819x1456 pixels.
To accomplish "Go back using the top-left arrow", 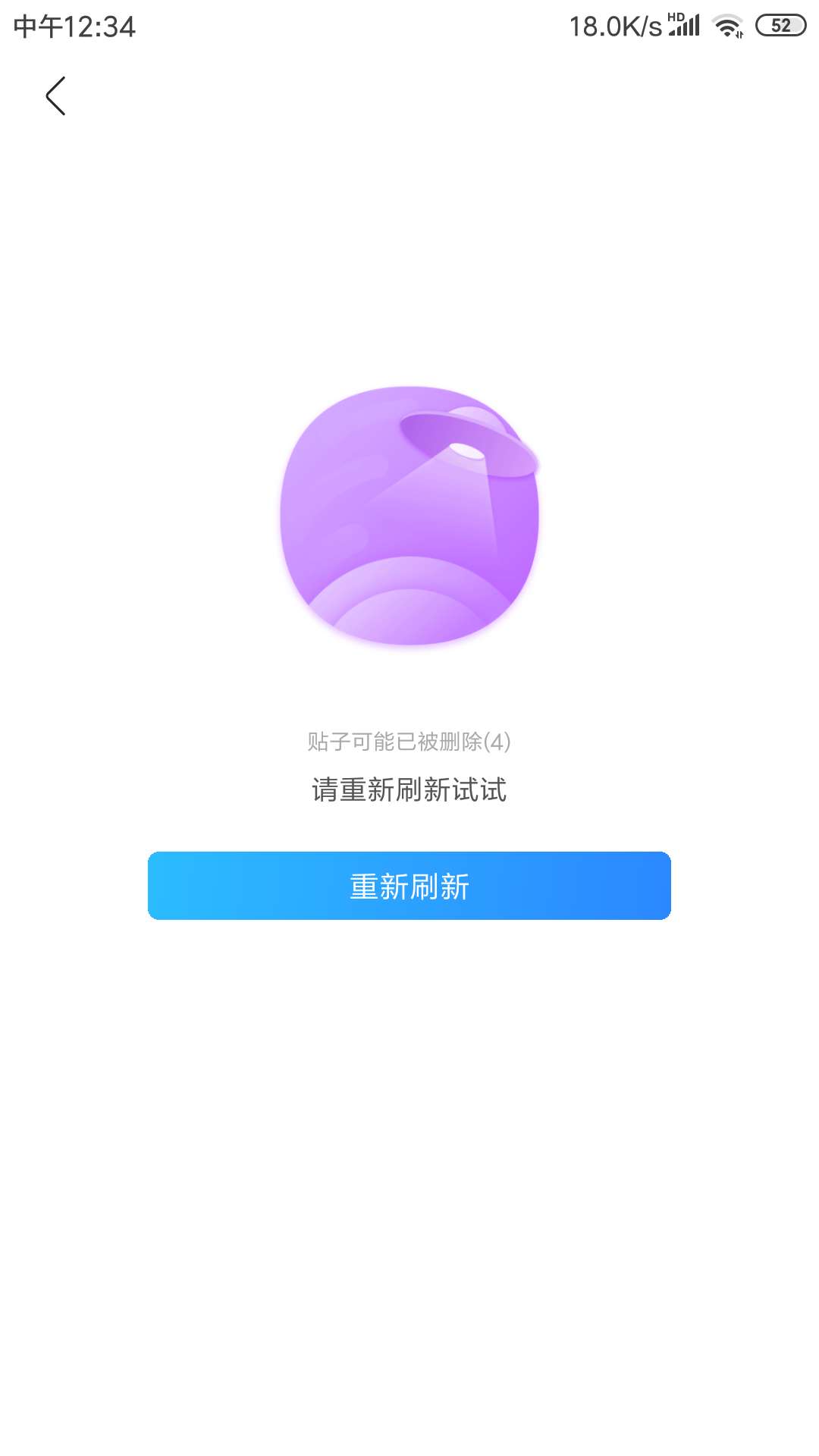I will 55,96.
